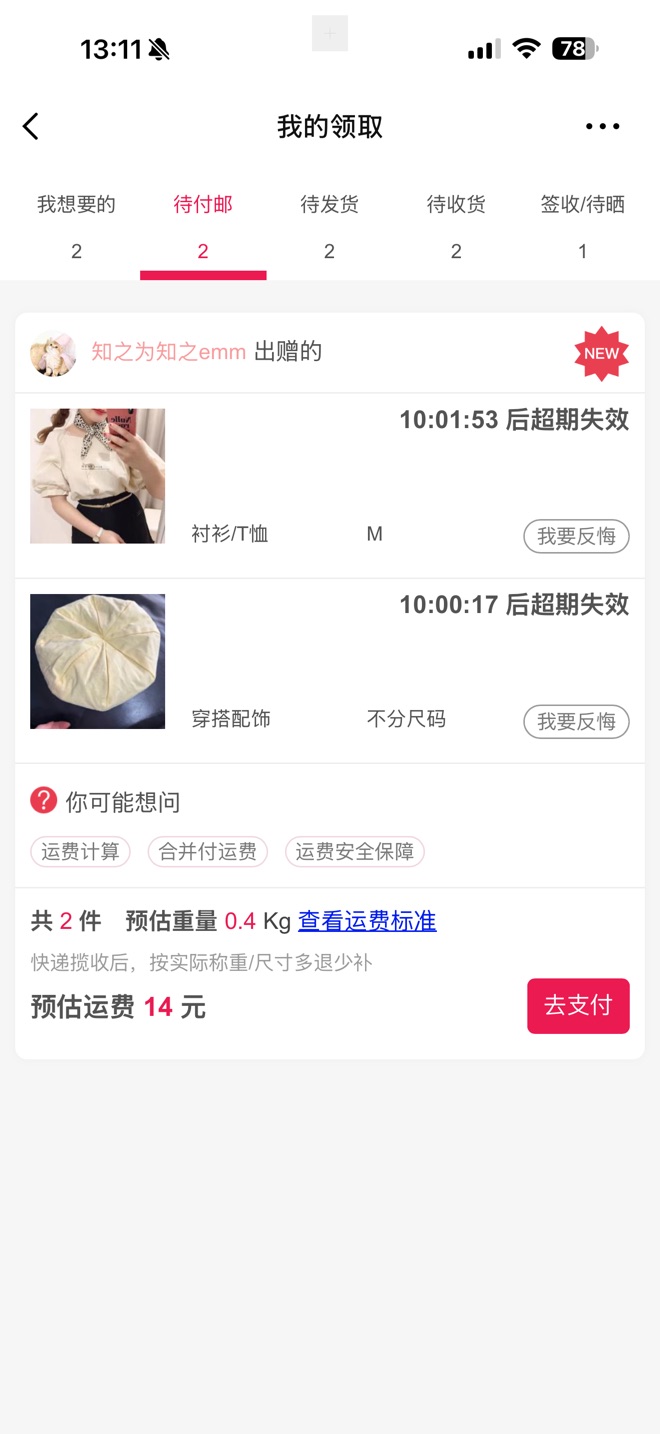Tap 我要反悔 for the 穿搭配饰 item
This screenshot has height=1434, width=660.
[x=576, y=721]
